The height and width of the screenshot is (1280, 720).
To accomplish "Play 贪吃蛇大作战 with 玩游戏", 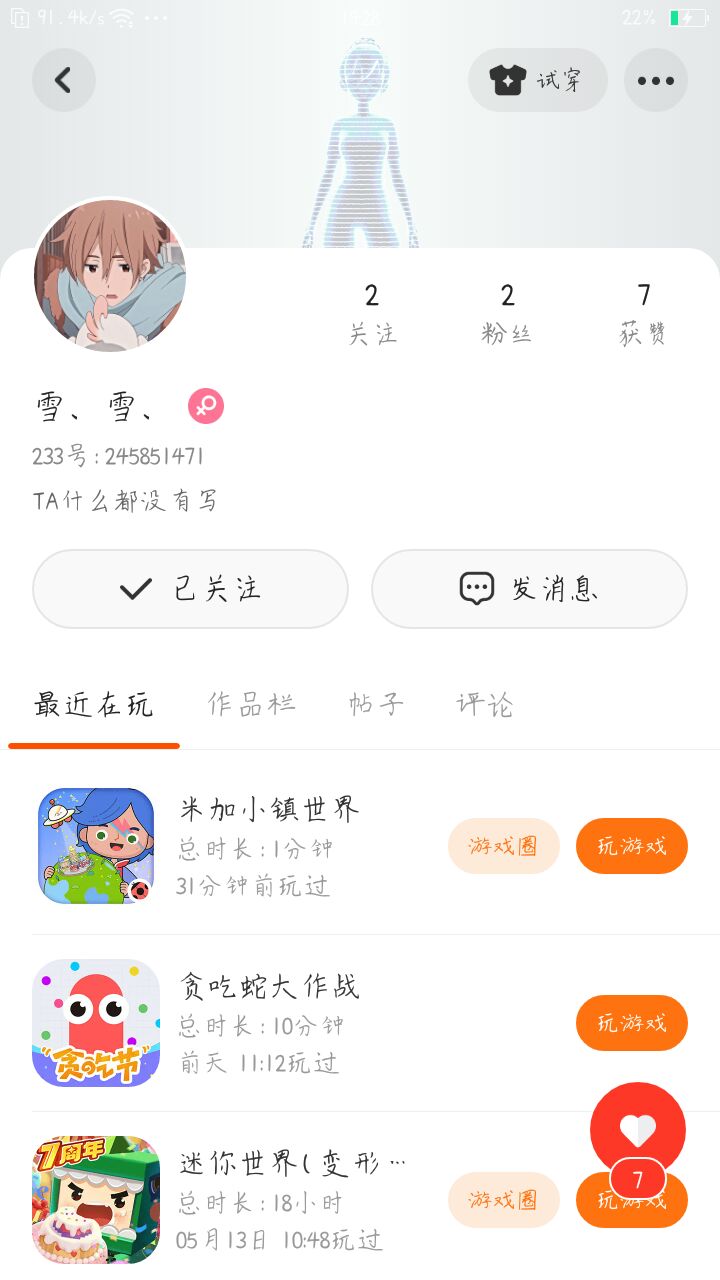I will (631, 1023).
